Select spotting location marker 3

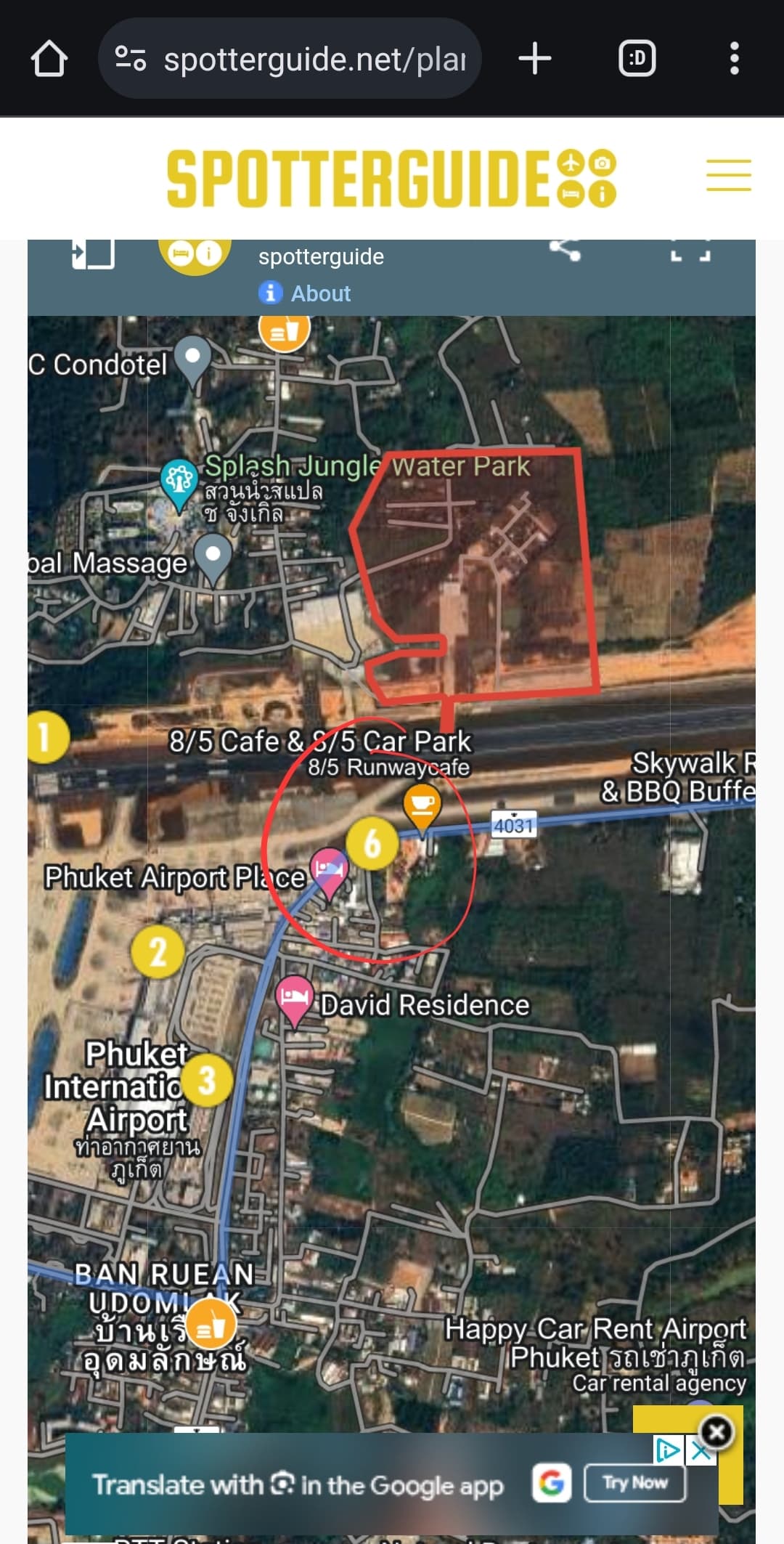[208, 1080]
